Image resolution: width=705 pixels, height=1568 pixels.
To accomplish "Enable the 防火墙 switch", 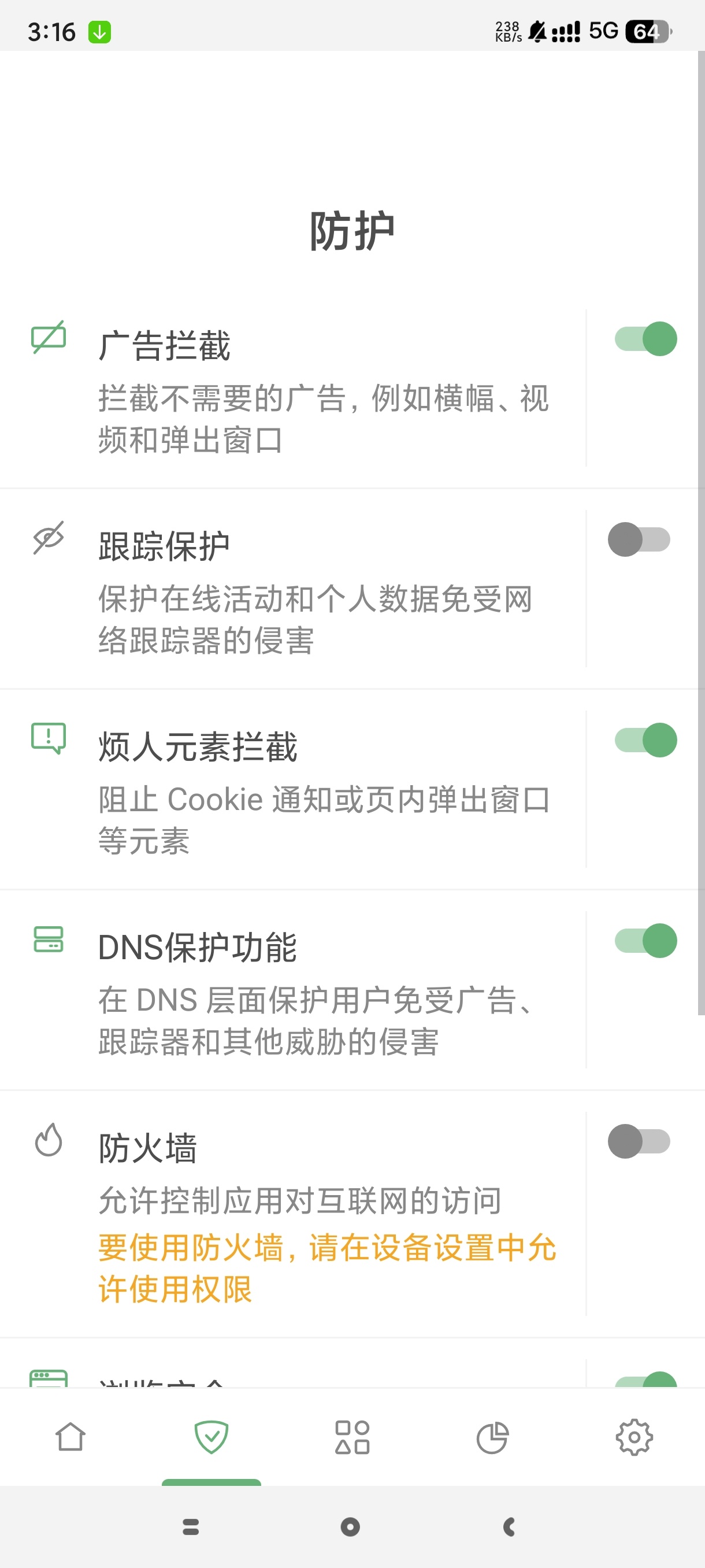I will tap(639, 1141).
